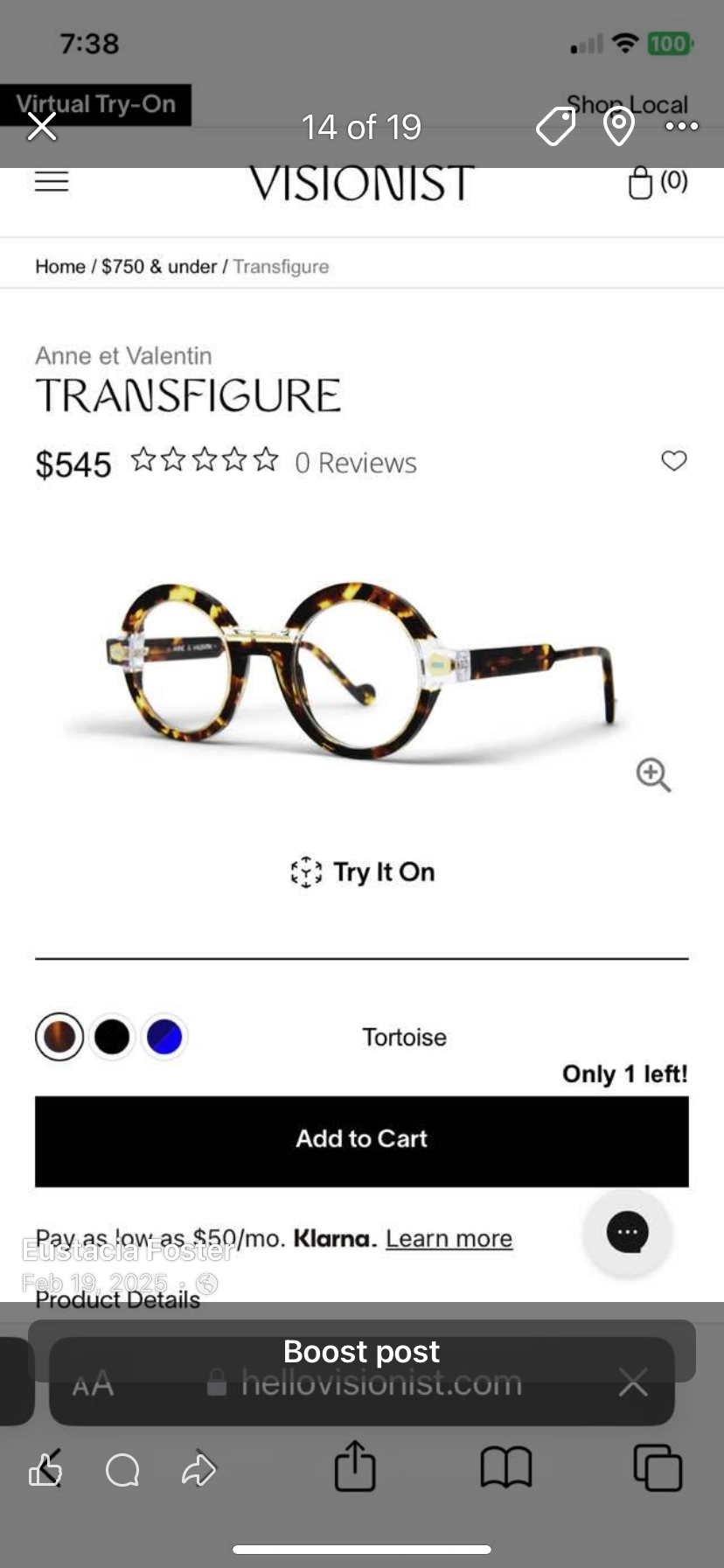Close the photo viewer

click(x=42, y=127)
